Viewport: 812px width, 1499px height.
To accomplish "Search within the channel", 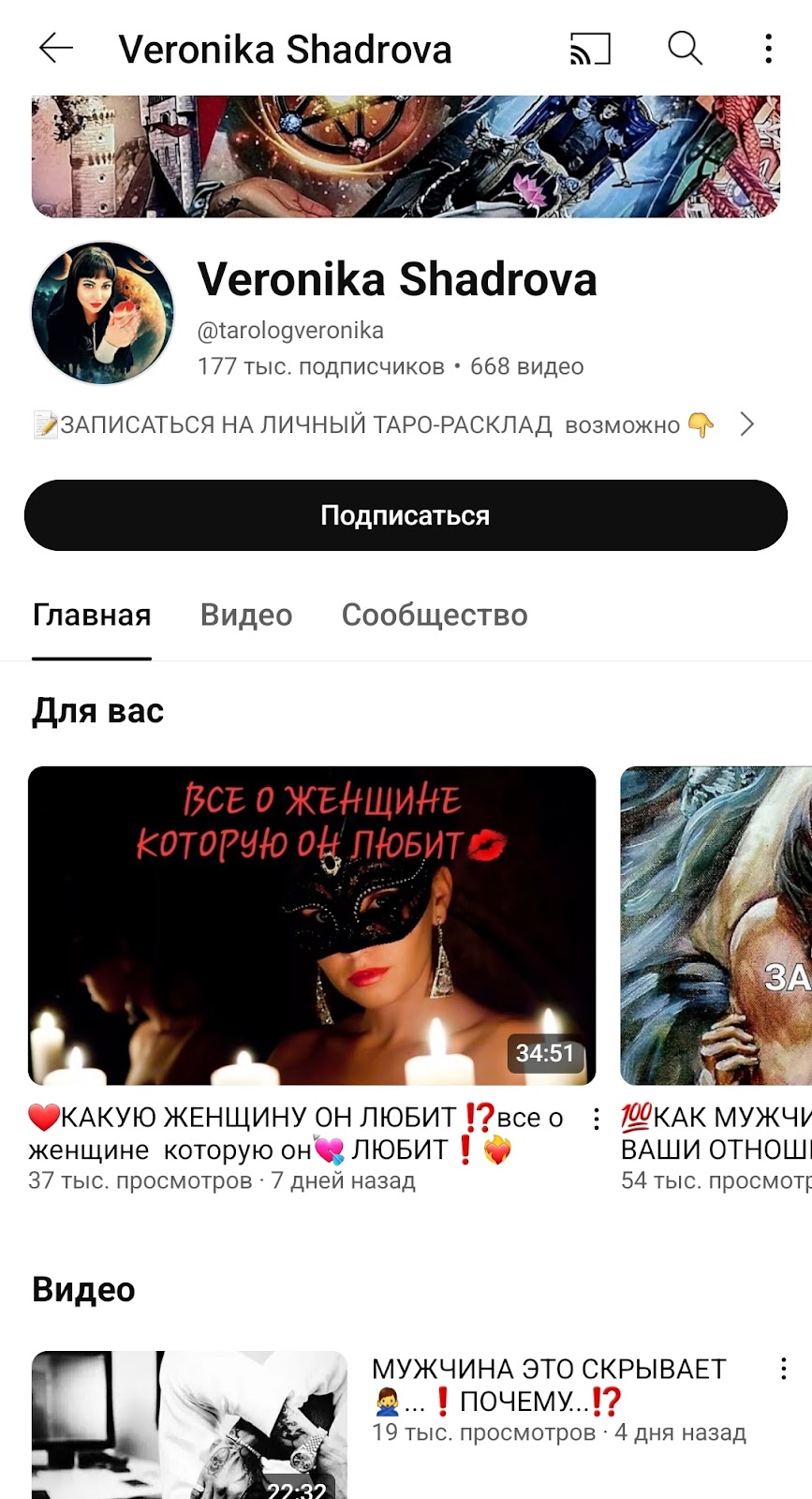I will [x=685, y=48].
